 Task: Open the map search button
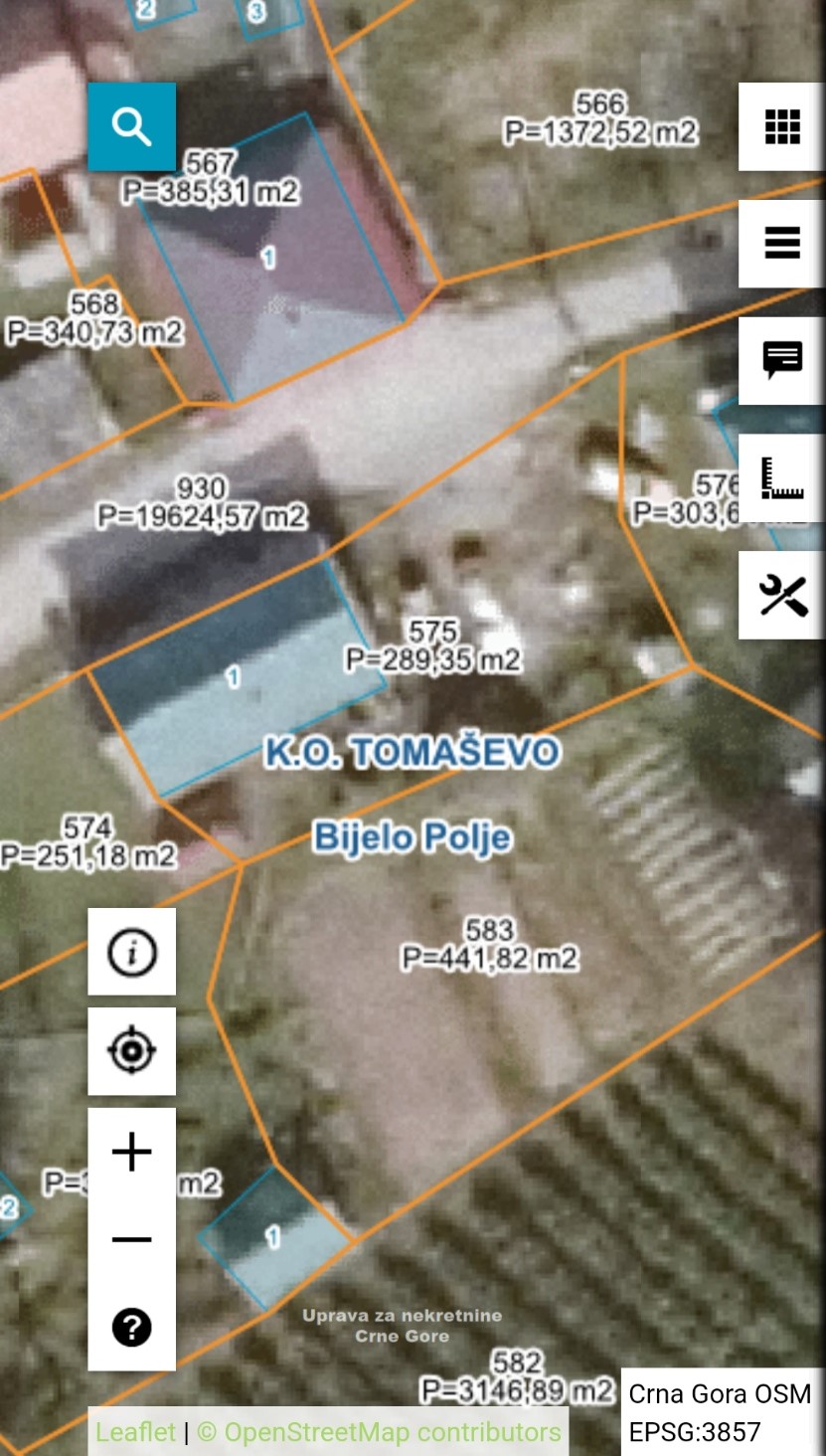131,127
